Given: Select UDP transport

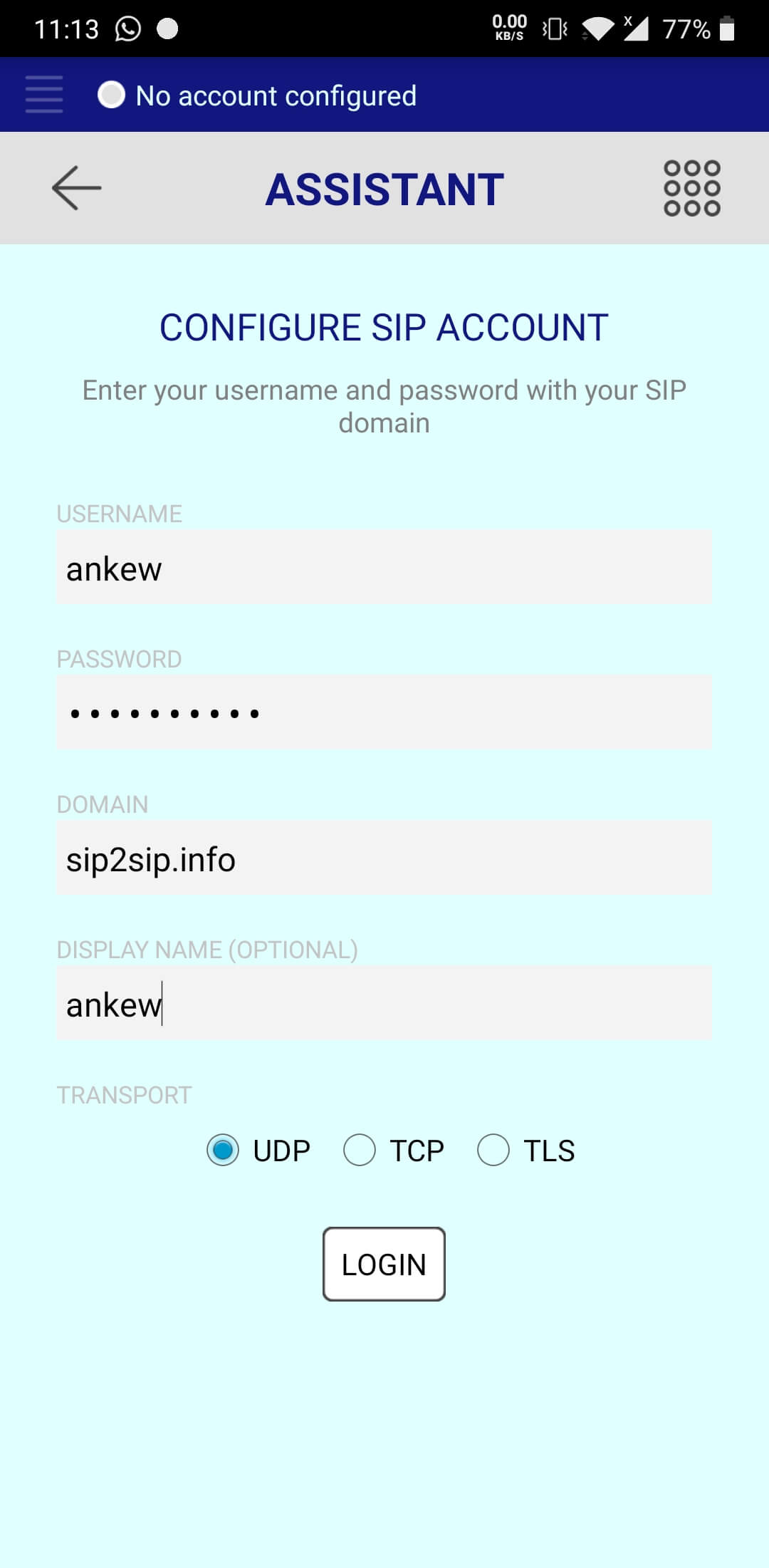Looking at the screenshot, I should (258, 1150).
